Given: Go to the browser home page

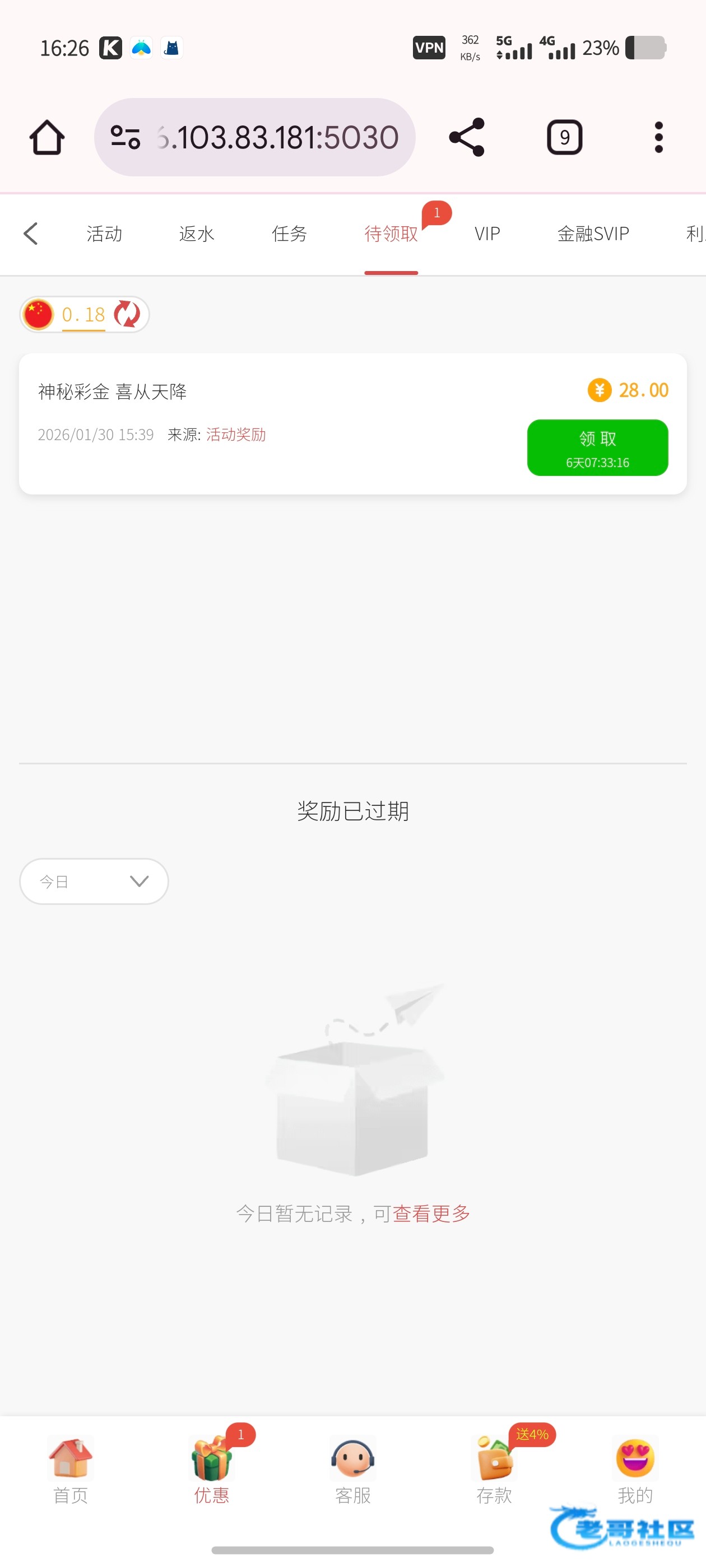Looking at the screenshot, I should [47, 138].
